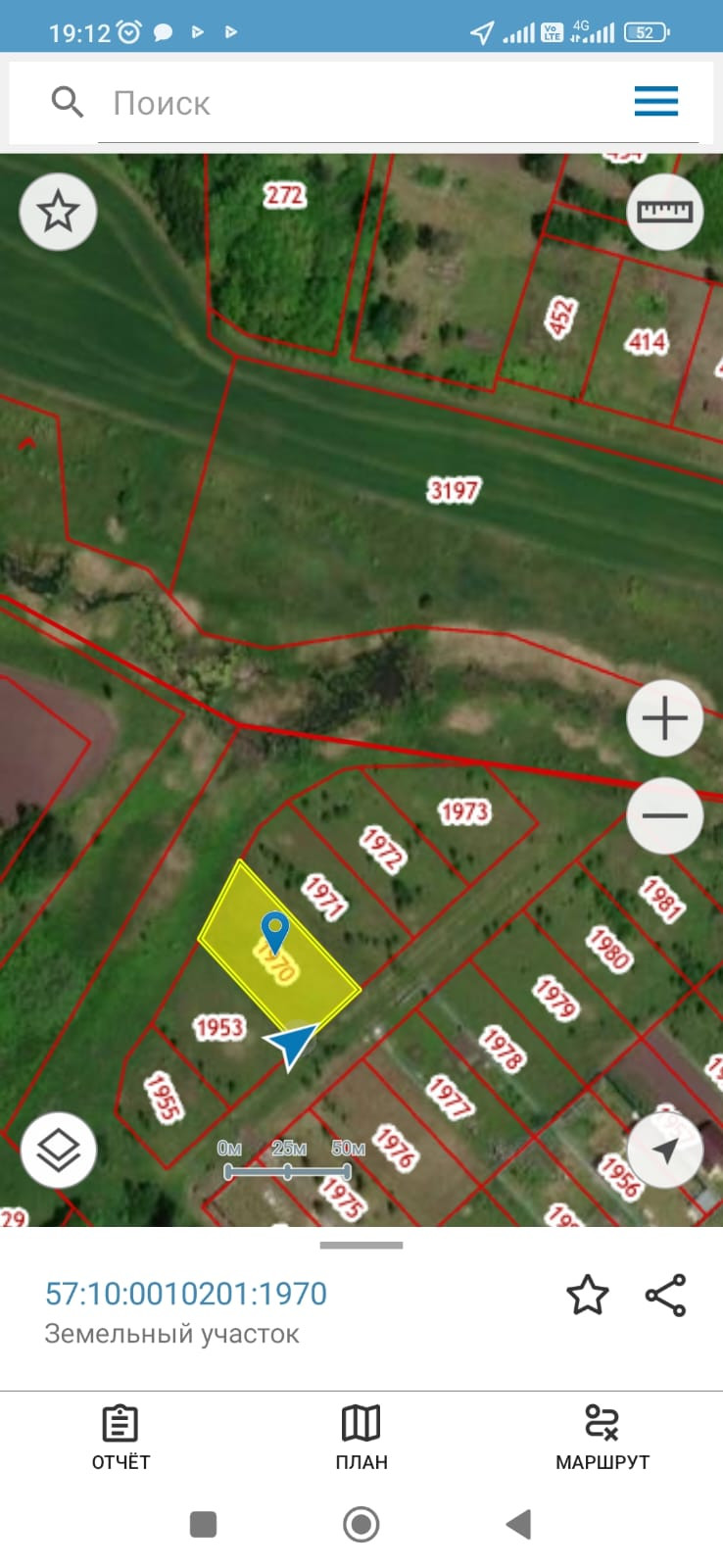Tap the system home button
Image resolution: width=723 pixels, height=1568 pixels.
click(x=361, y=1524)
